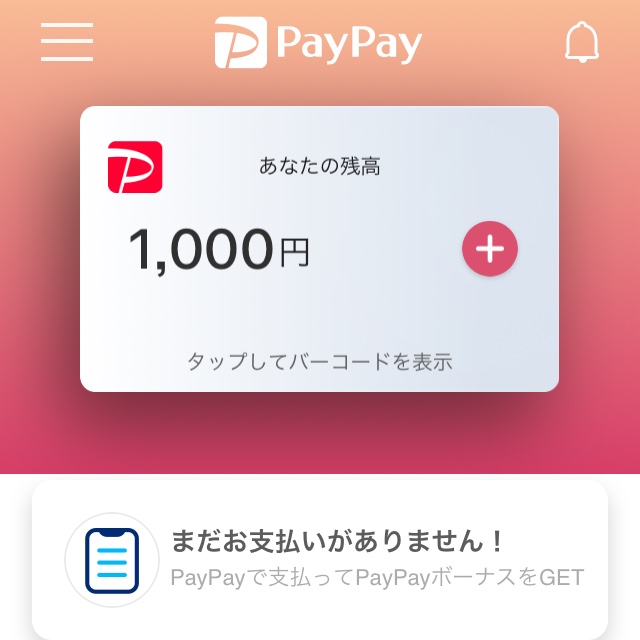Show the barcode from the balance card
This screenshot has width=640, height=640.
(319, 361)
